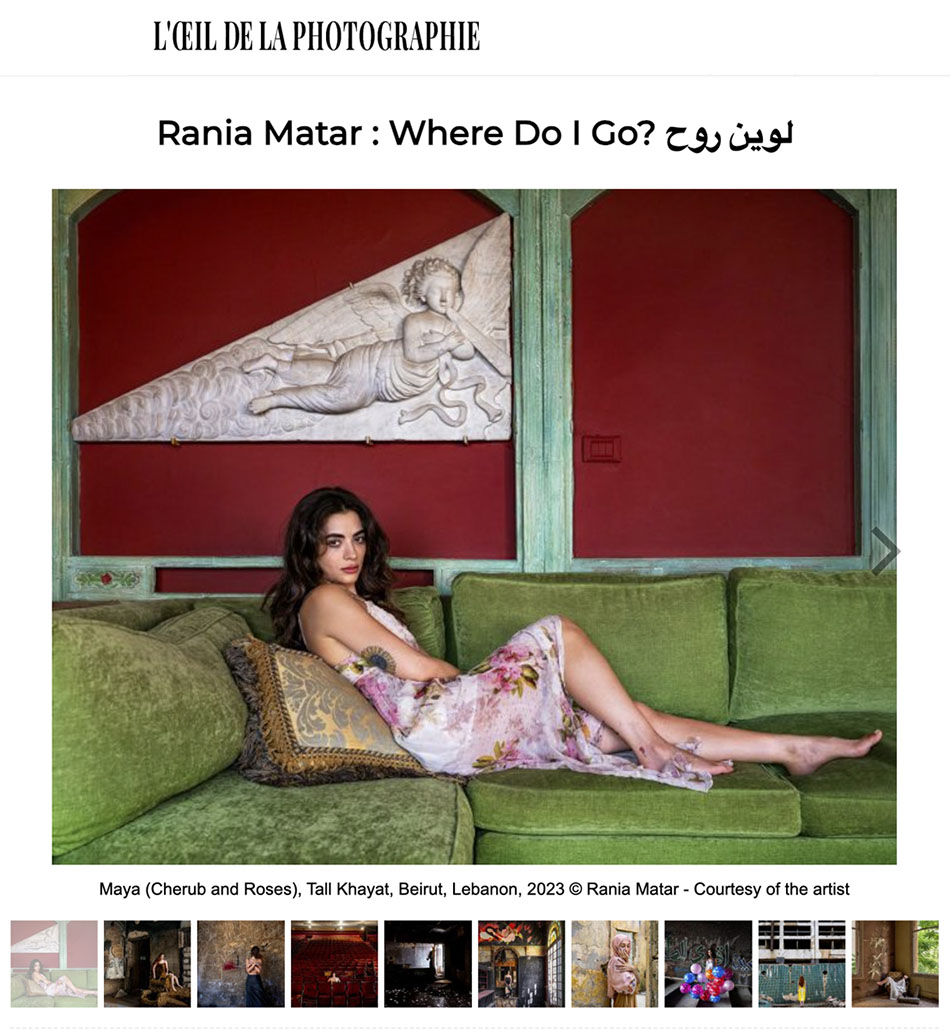This screenshot has height=1030, width=950.
Task: Select the thumbnail of woman on green sofa
Action: point(54,963)
